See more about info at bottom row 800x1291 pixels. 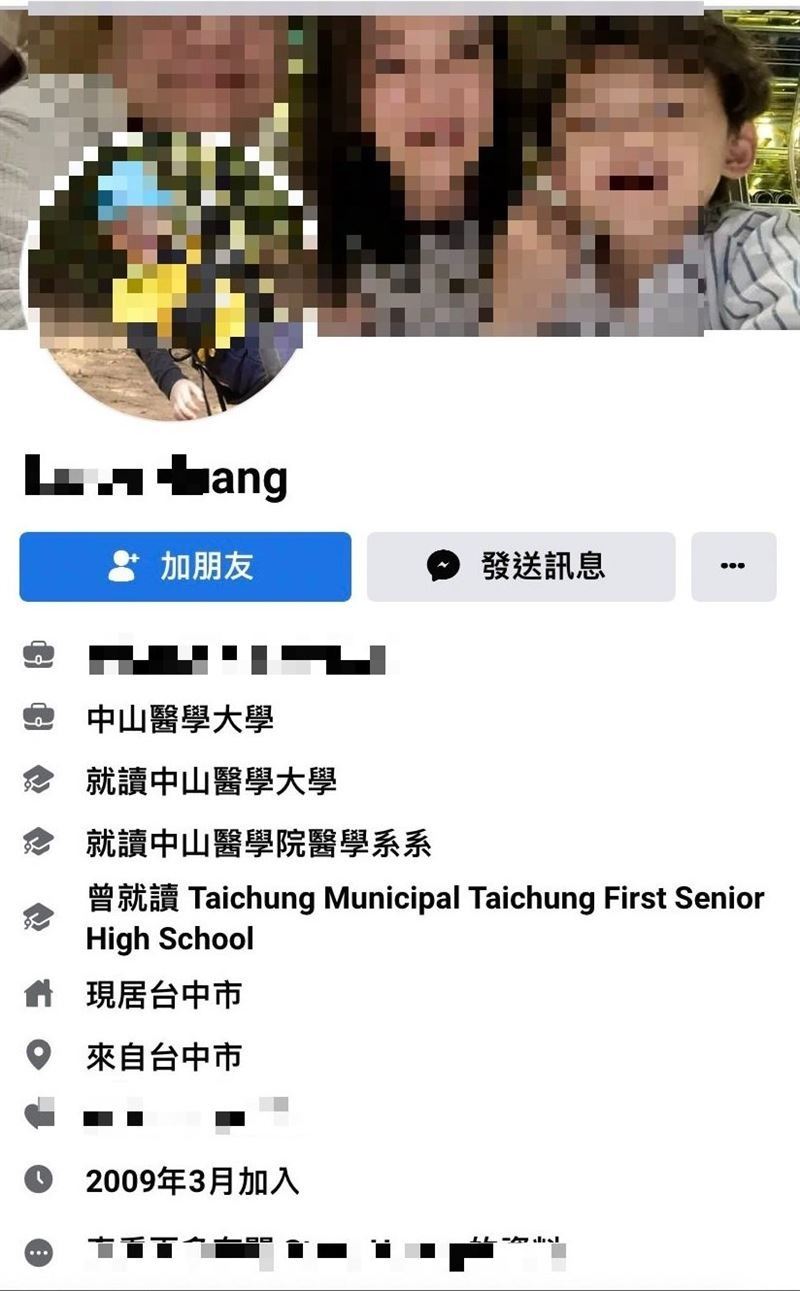[x=325, y=1250]
